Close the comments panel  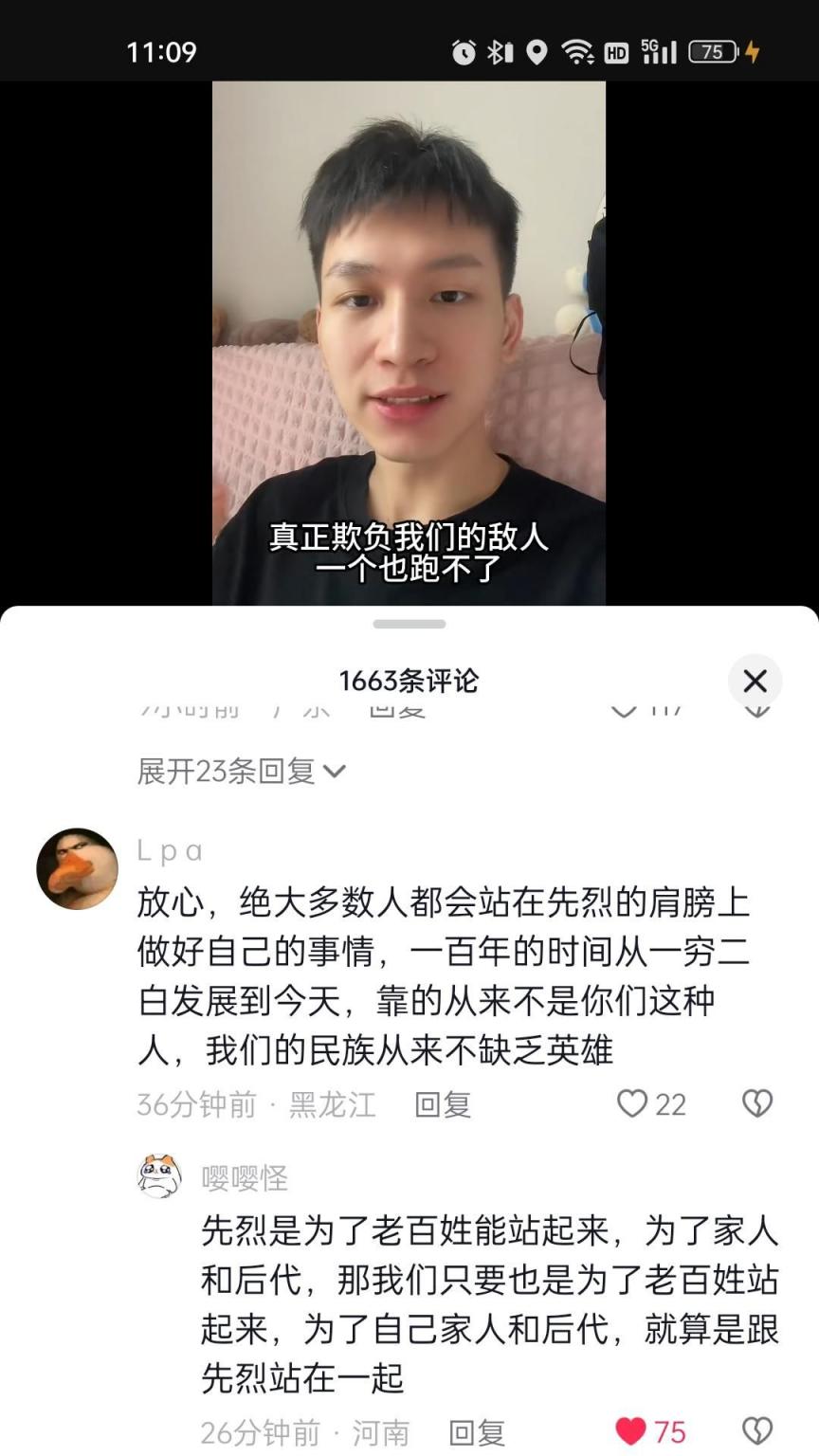click(x=755, y=681)
